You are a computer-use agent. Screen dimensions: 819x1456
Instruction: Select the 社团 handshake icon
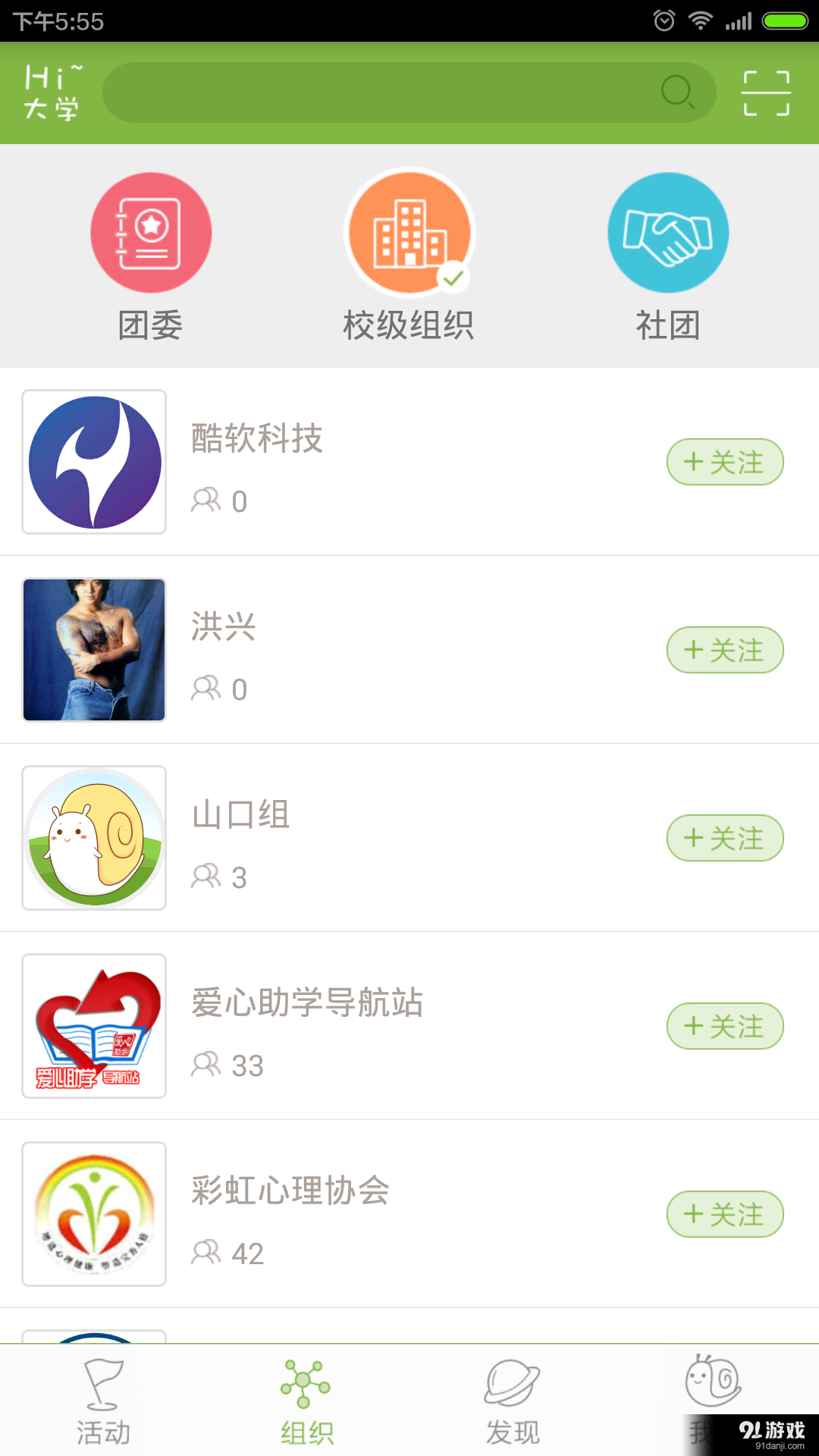pos(668,232)
